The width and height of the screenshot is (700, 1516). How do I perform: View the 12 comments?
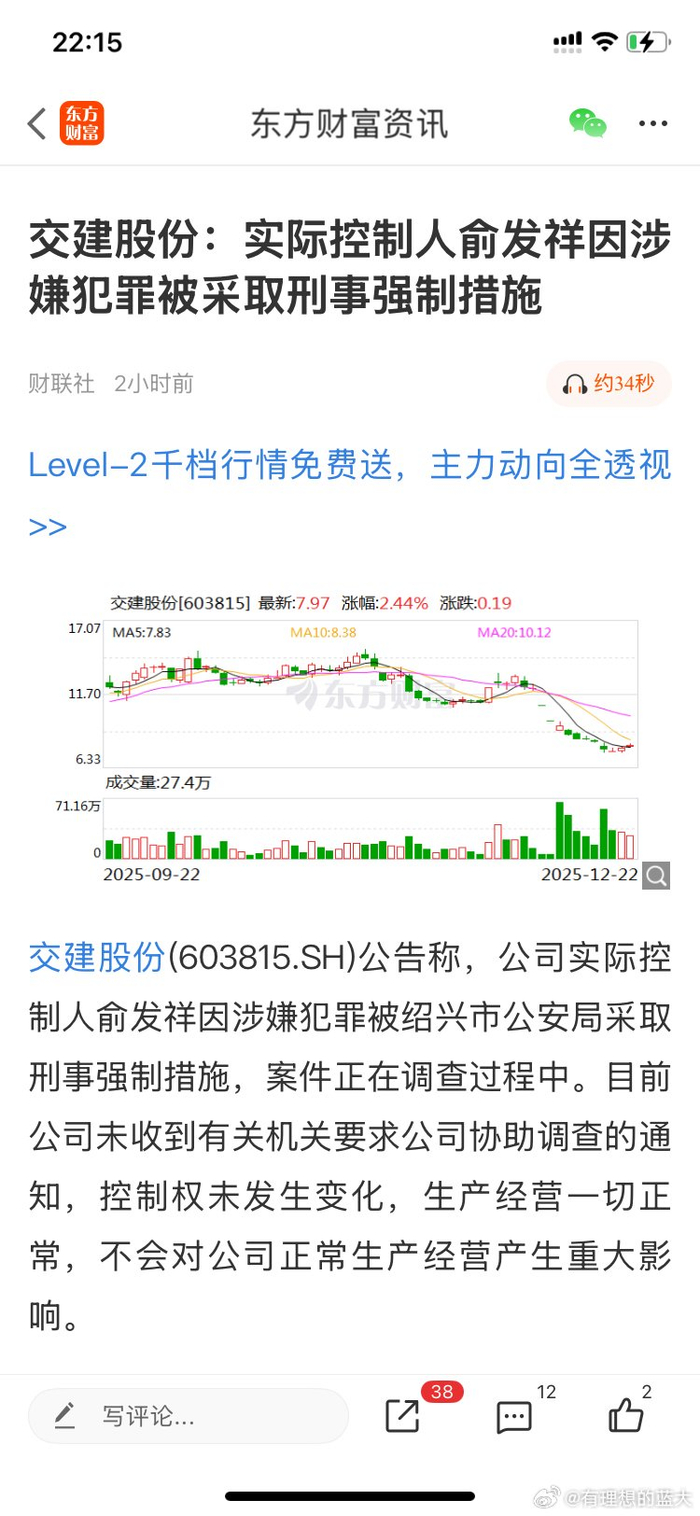(x=514, y=1415)
